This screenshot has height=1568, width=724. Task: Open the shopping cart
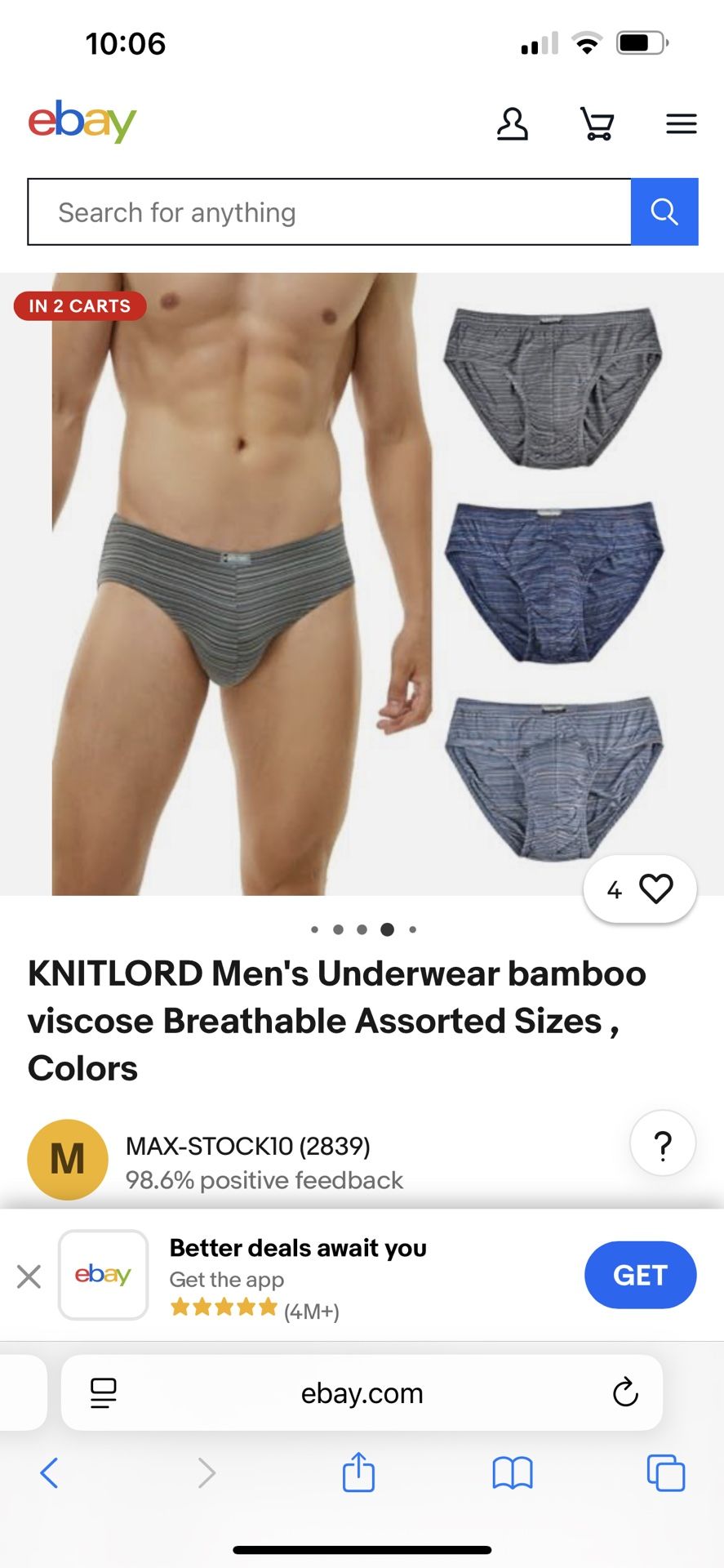coord(597,123)
